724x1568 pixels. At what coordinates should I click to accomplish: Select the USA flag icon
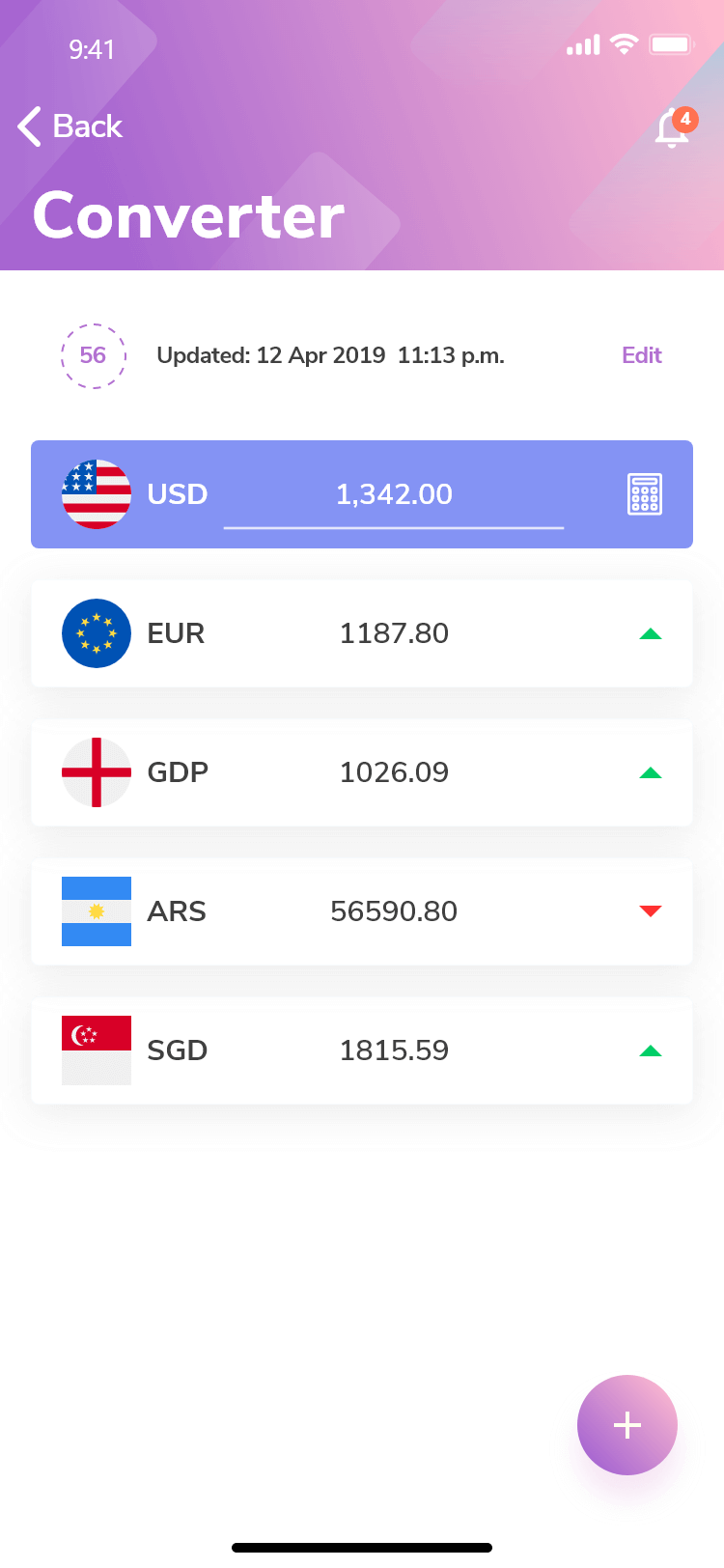click(97, 493)
